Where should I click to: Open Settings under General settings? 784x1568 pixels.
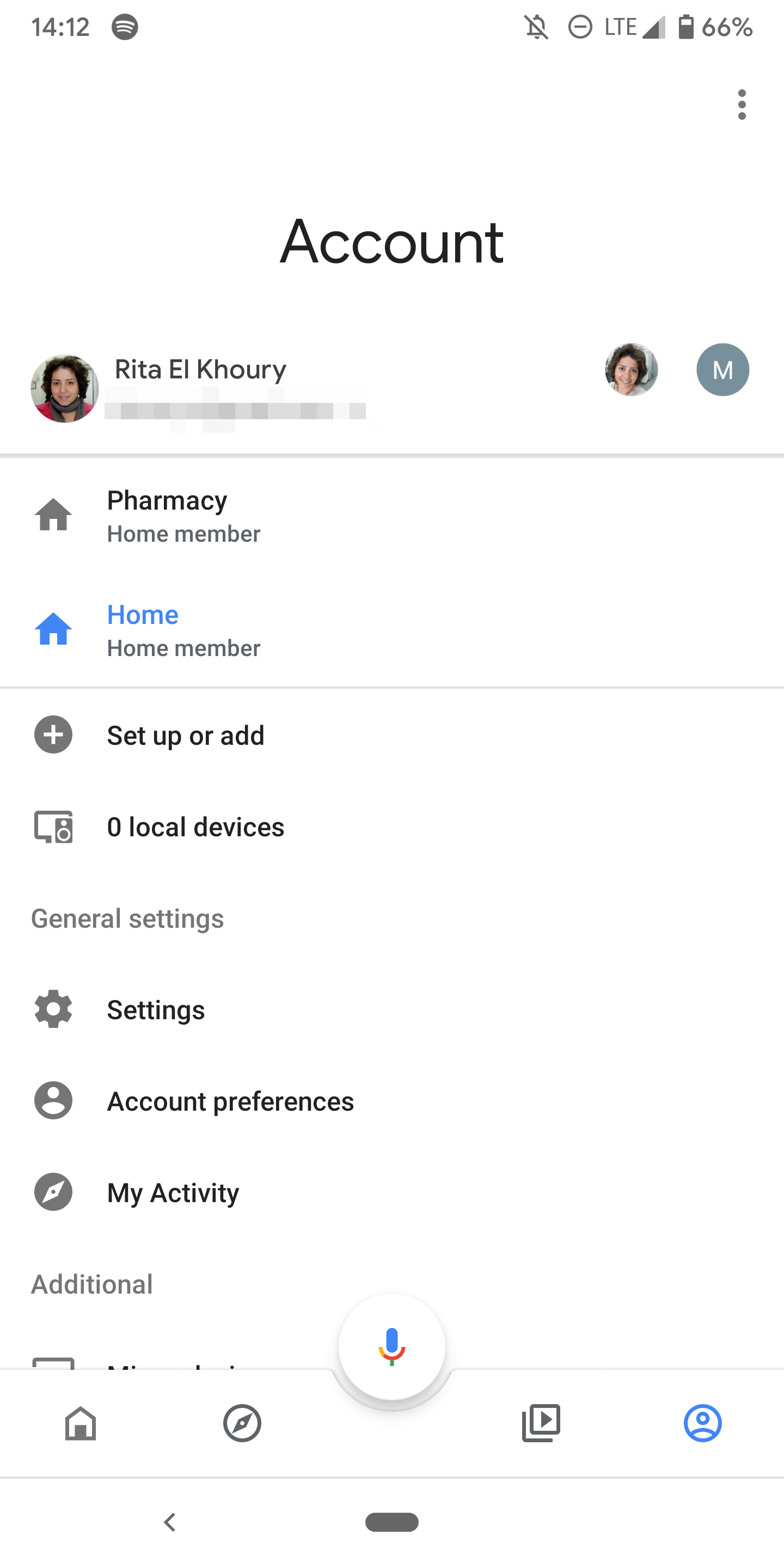click(155, 1009)
